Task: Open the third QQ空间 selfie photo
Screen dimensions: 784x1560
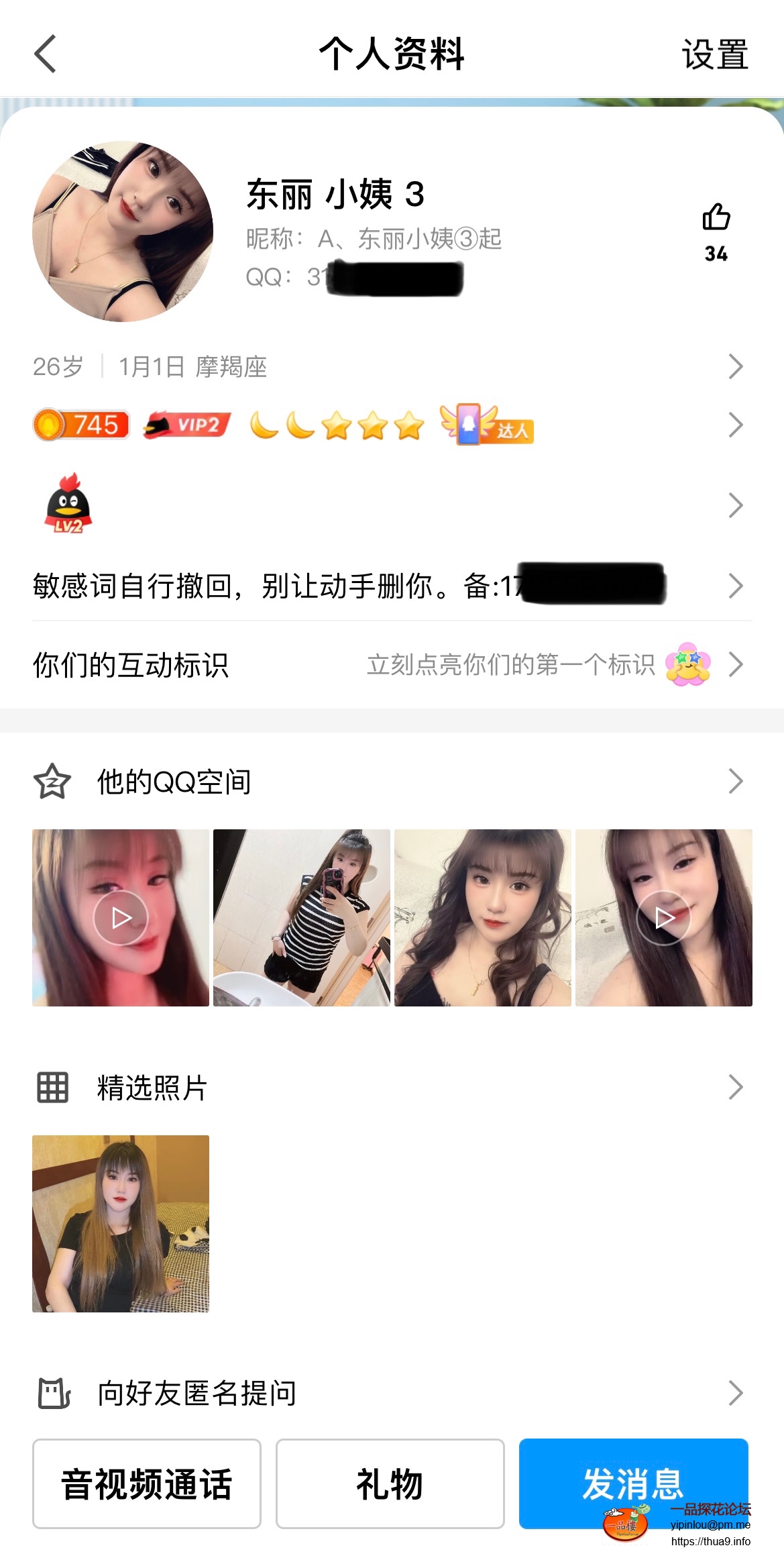Action: [483, 918]
